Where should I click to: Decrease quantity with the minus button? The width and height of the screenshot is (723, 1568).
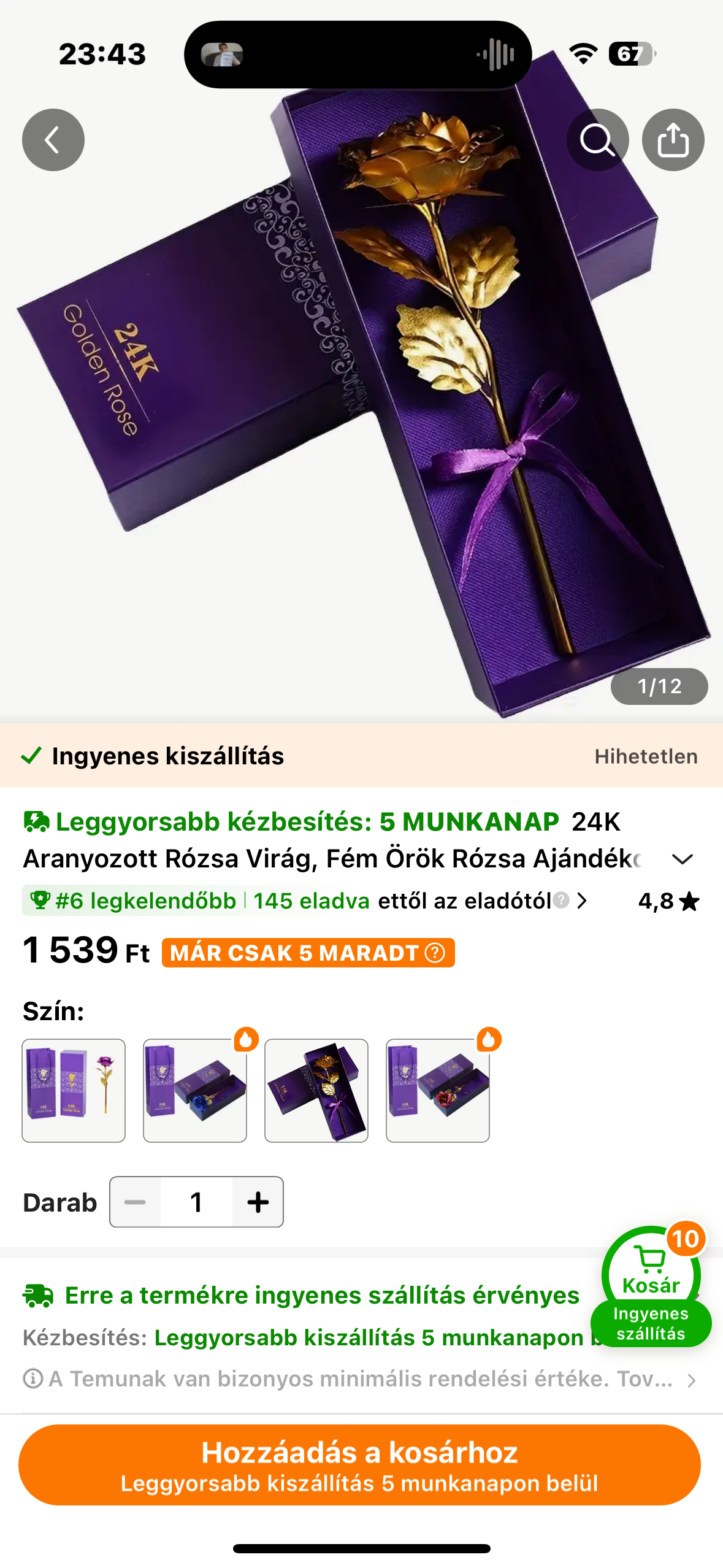[x=135, y=1202]
